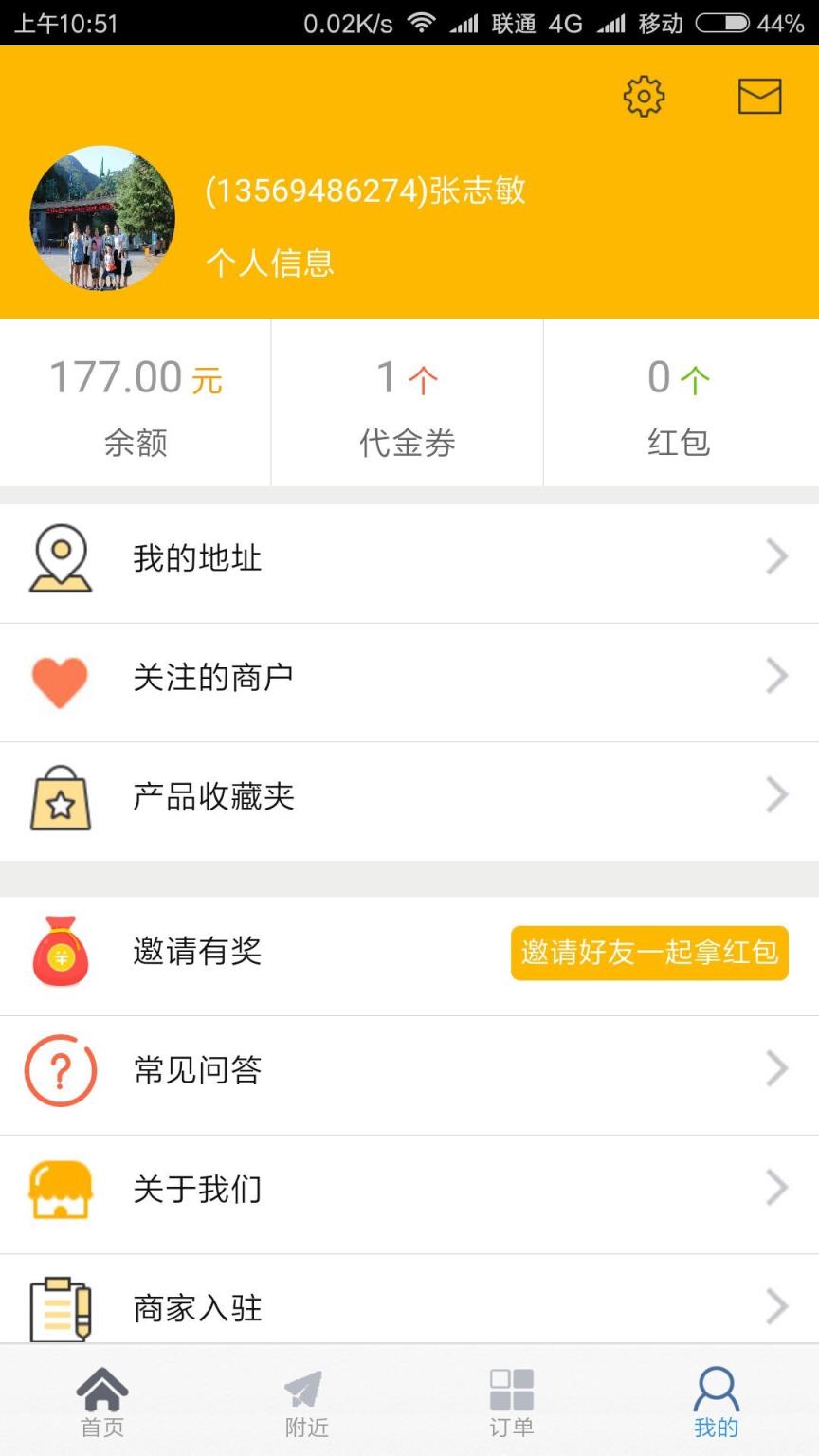Tap the profile avatar photo
The height and width of the screenshot is (1456, 819).
102,218
